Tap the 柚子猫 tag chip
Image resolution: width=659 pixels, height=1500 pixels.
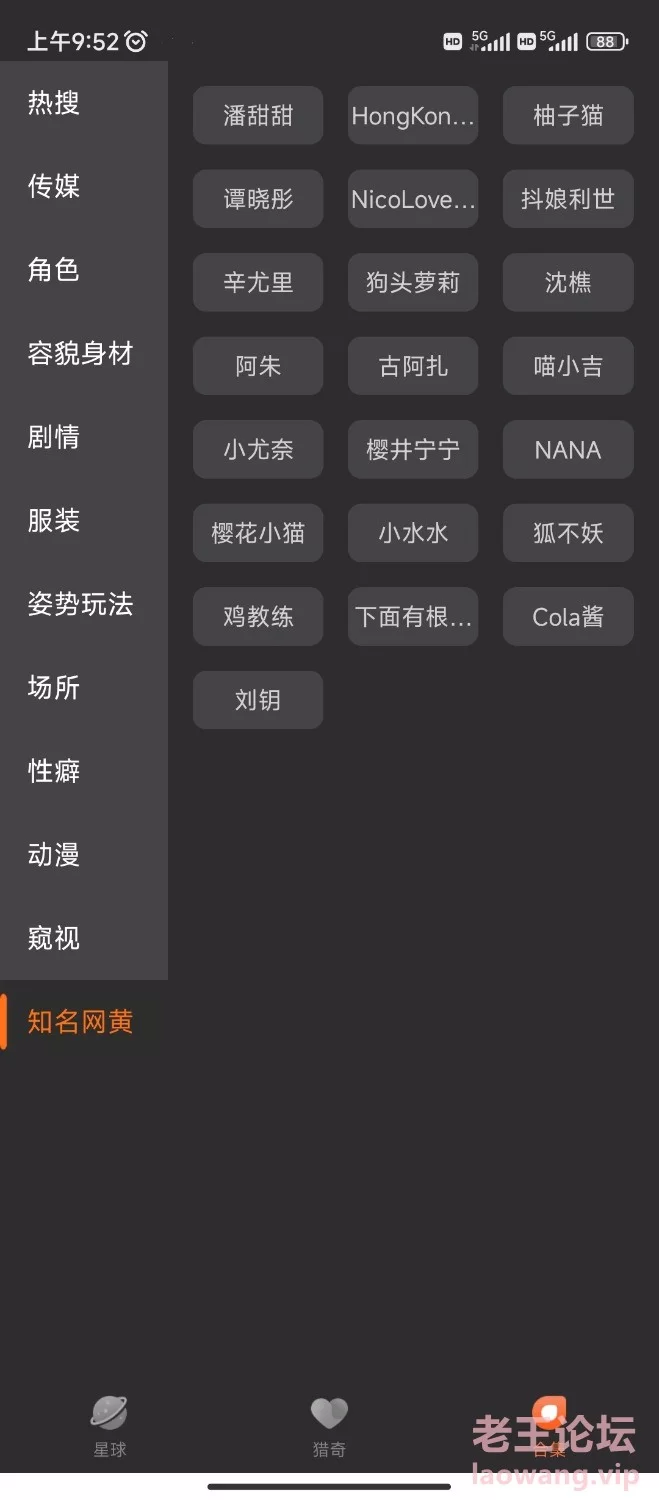tap(568, 116)
